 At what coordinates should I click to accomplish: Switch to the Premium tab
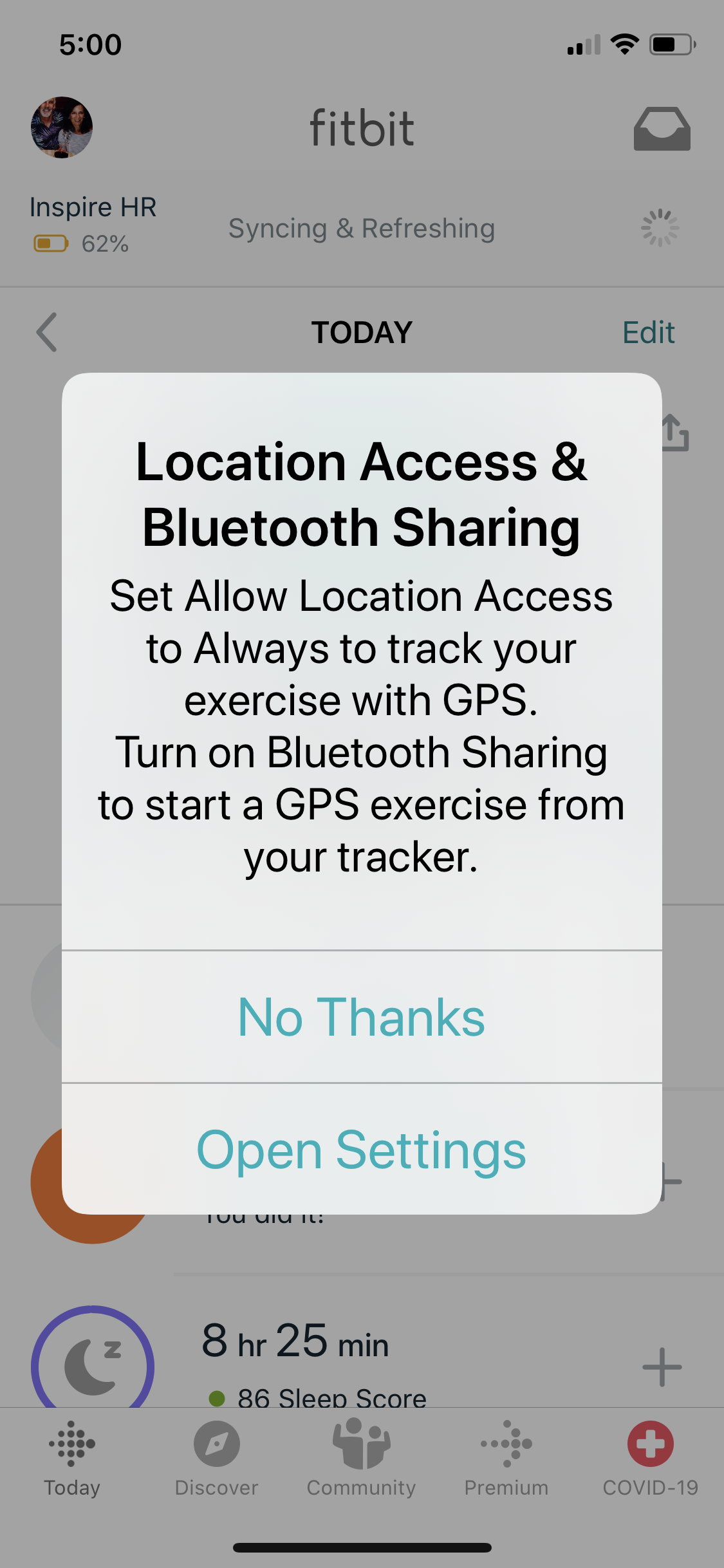pos(506,1459)
